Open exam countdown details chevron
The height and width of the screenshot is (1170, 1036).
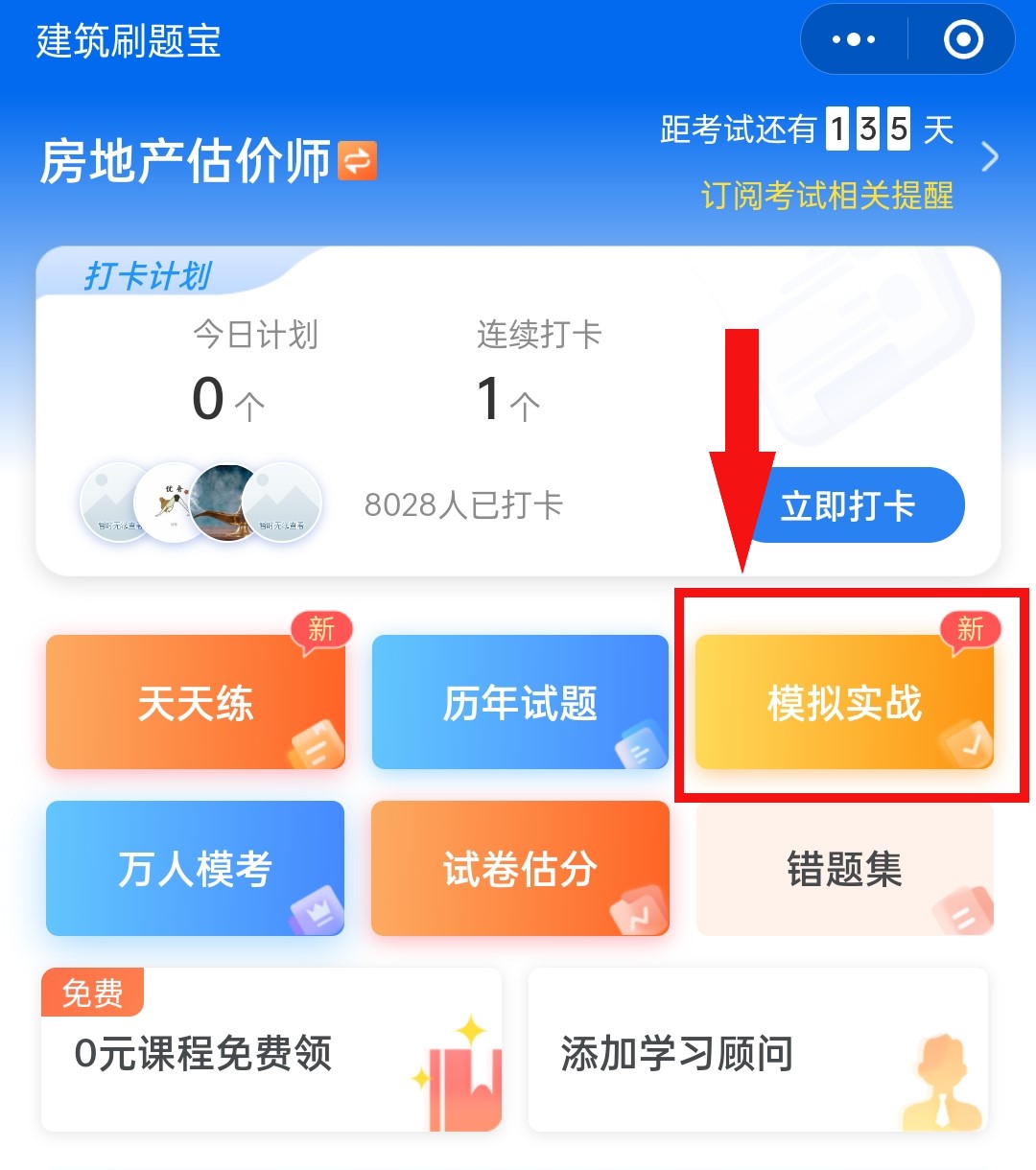(990, 156)
